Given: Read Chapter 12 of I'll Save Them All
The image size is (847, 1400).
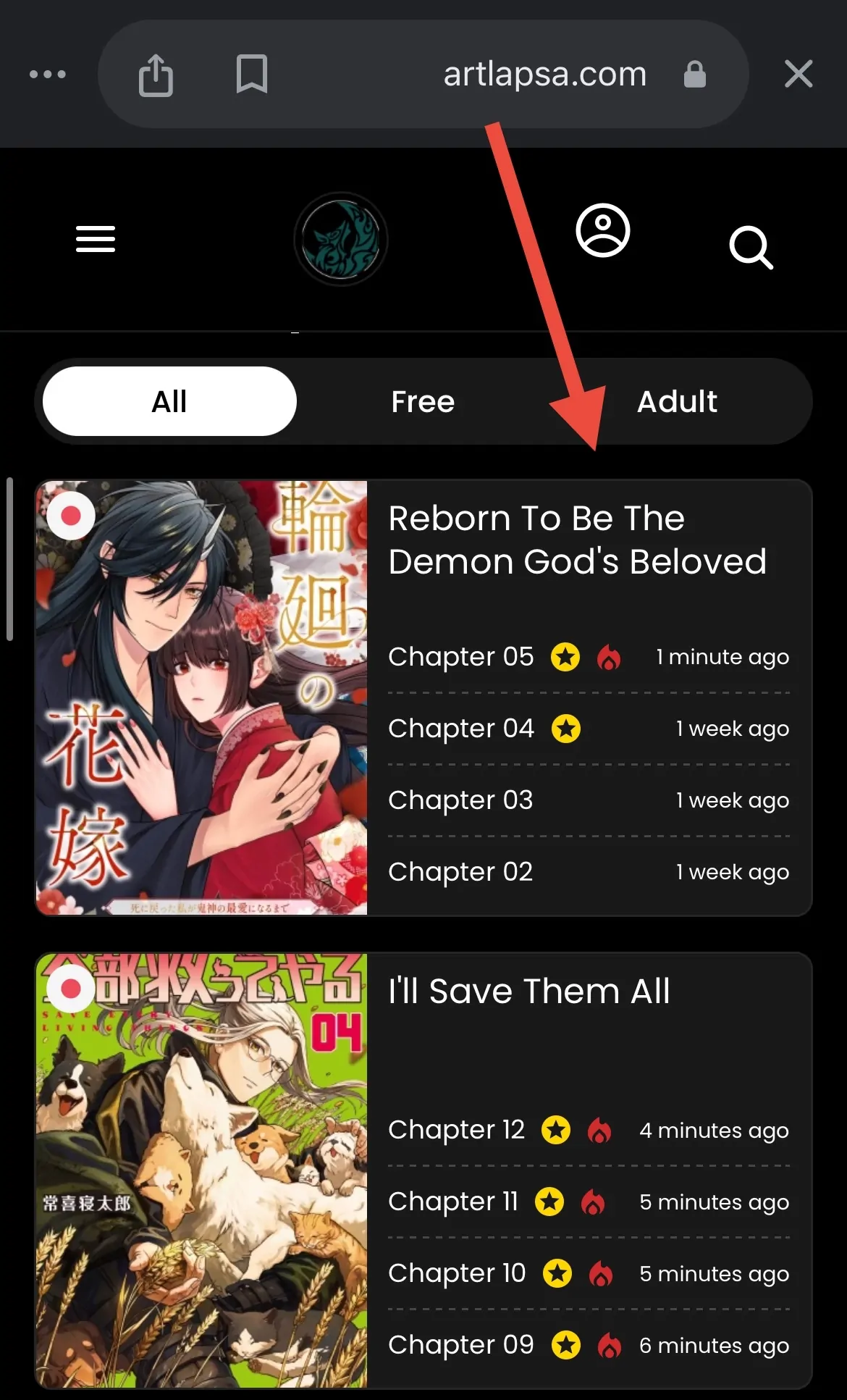Looking at the screenshot, I should 456,1130.
